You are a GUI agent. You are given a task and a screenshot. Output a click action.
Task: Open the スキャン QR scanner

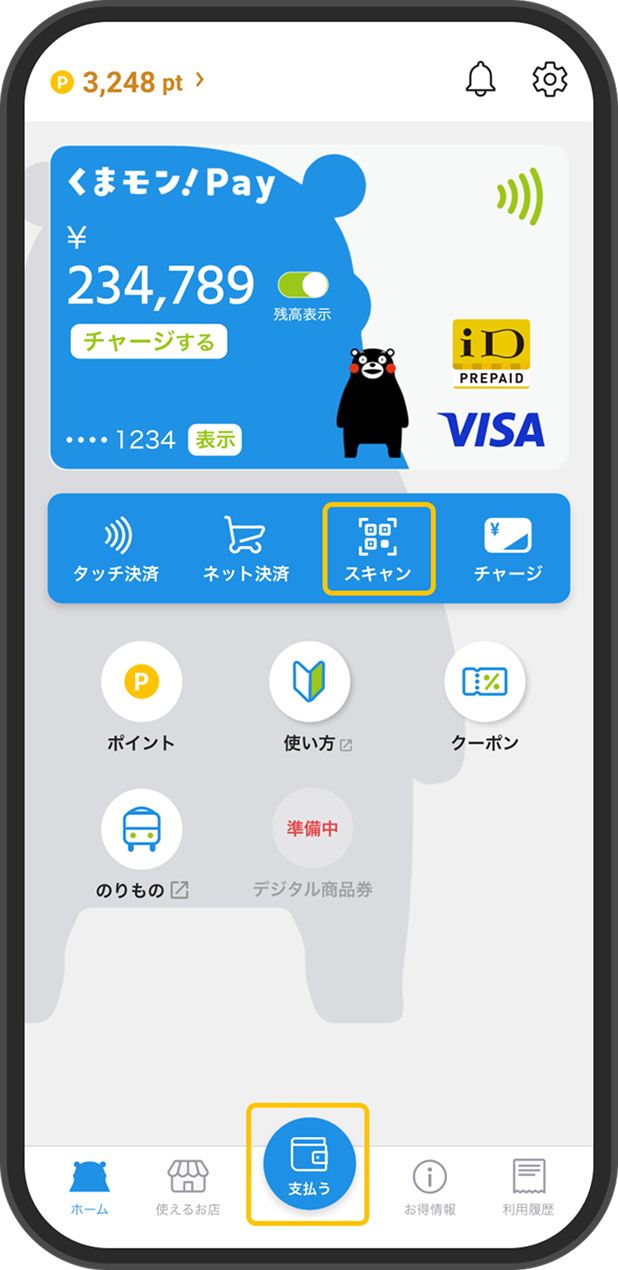(x=378, y=549)
